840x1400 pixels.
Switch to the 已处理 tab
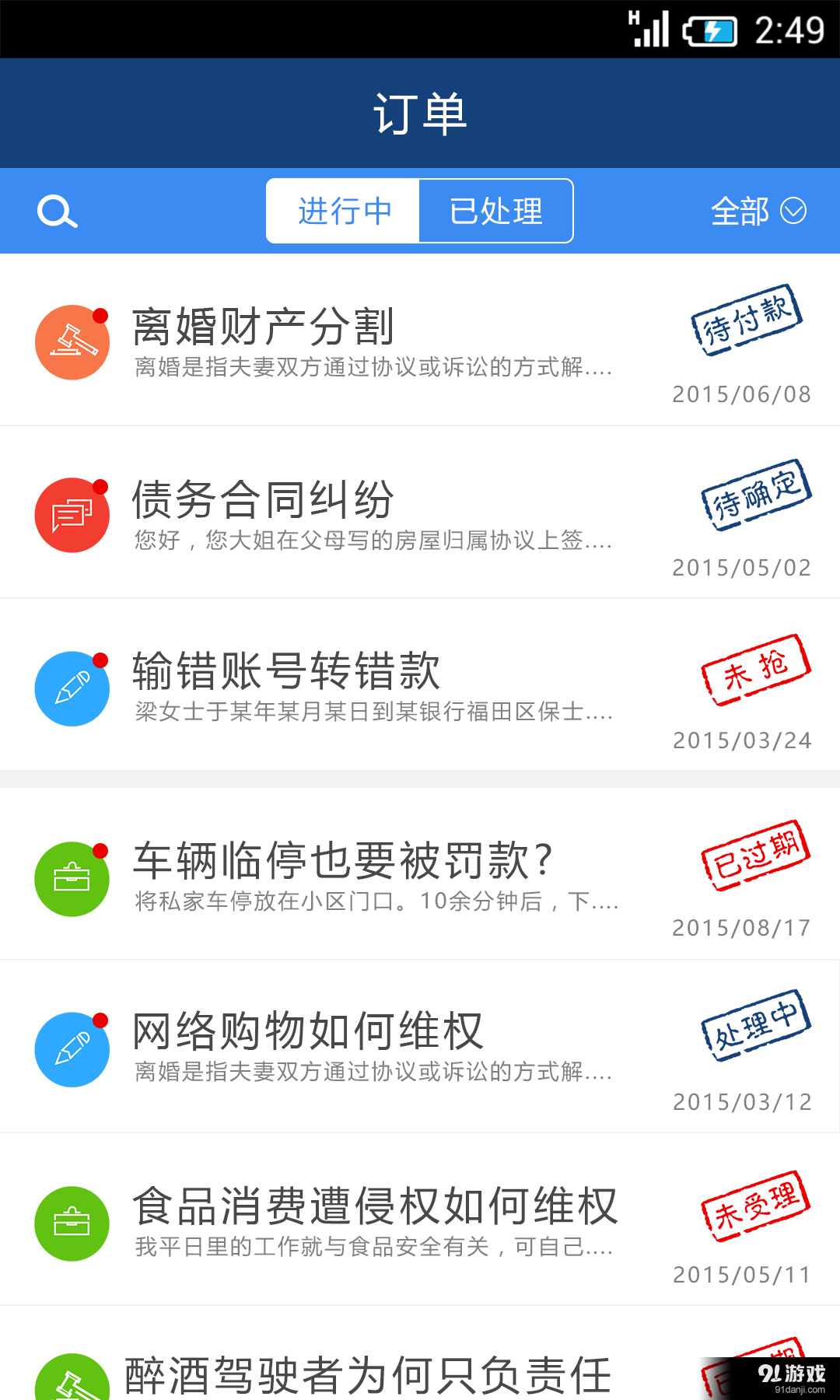[x=496, y=210]
